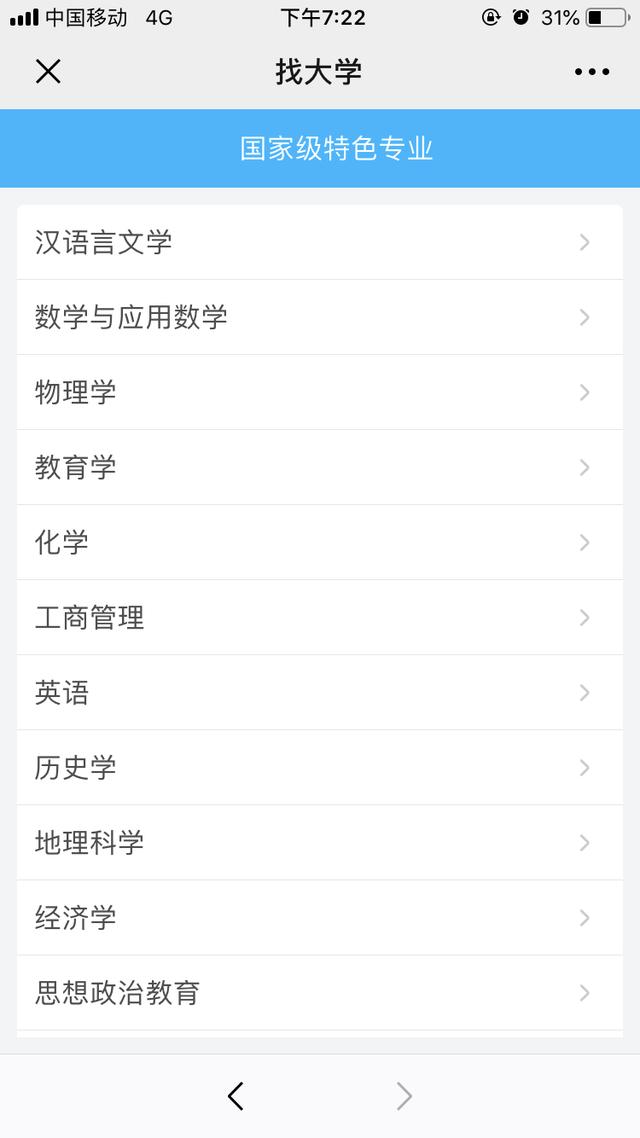The height and width of the screenshot is (1138, 640).
Task: Open the three-dot more menu
Action: [x=592, y=72]
